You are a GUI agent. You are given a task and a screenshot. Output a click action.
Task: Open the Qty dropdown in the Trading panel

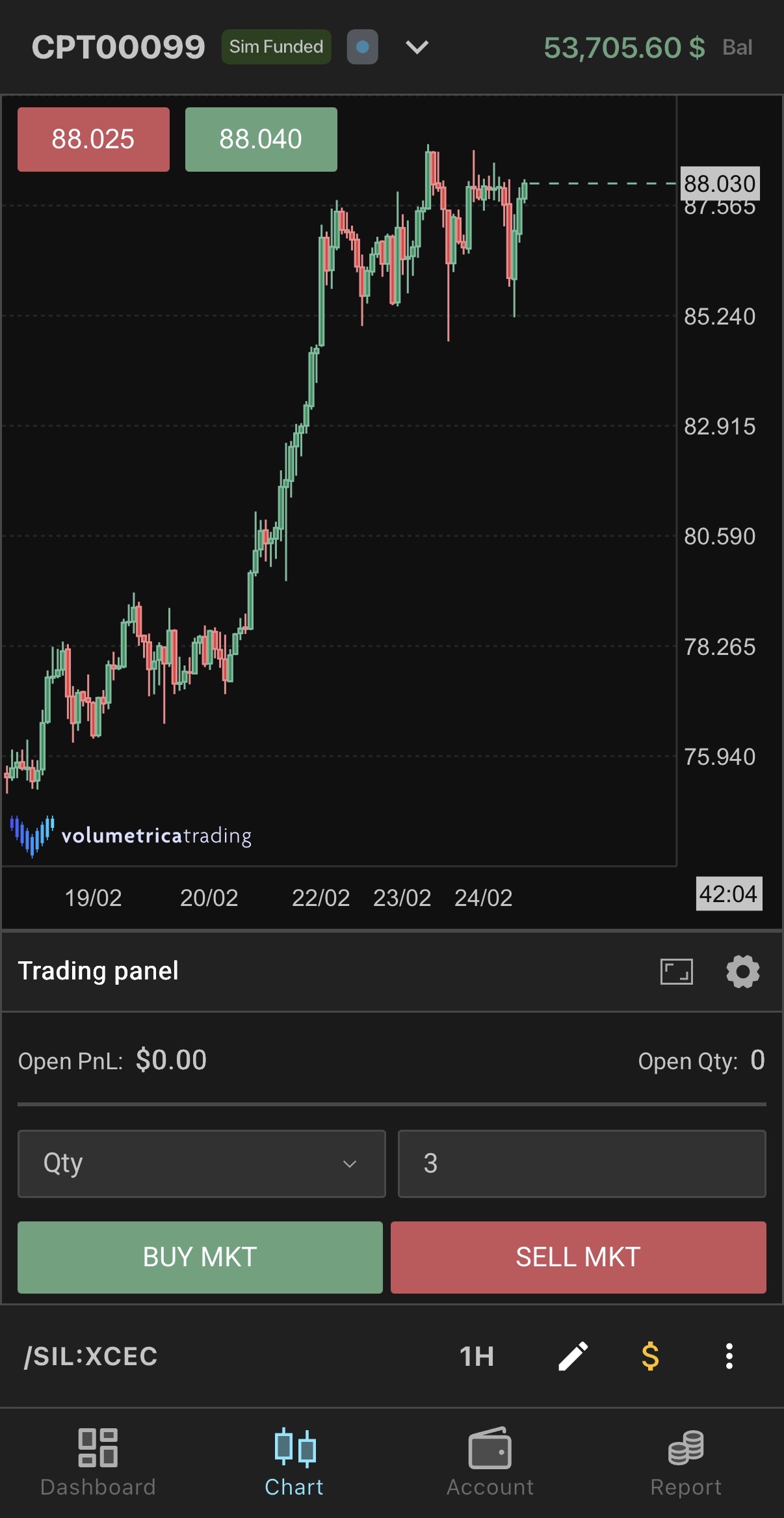tap(202, 1164)
